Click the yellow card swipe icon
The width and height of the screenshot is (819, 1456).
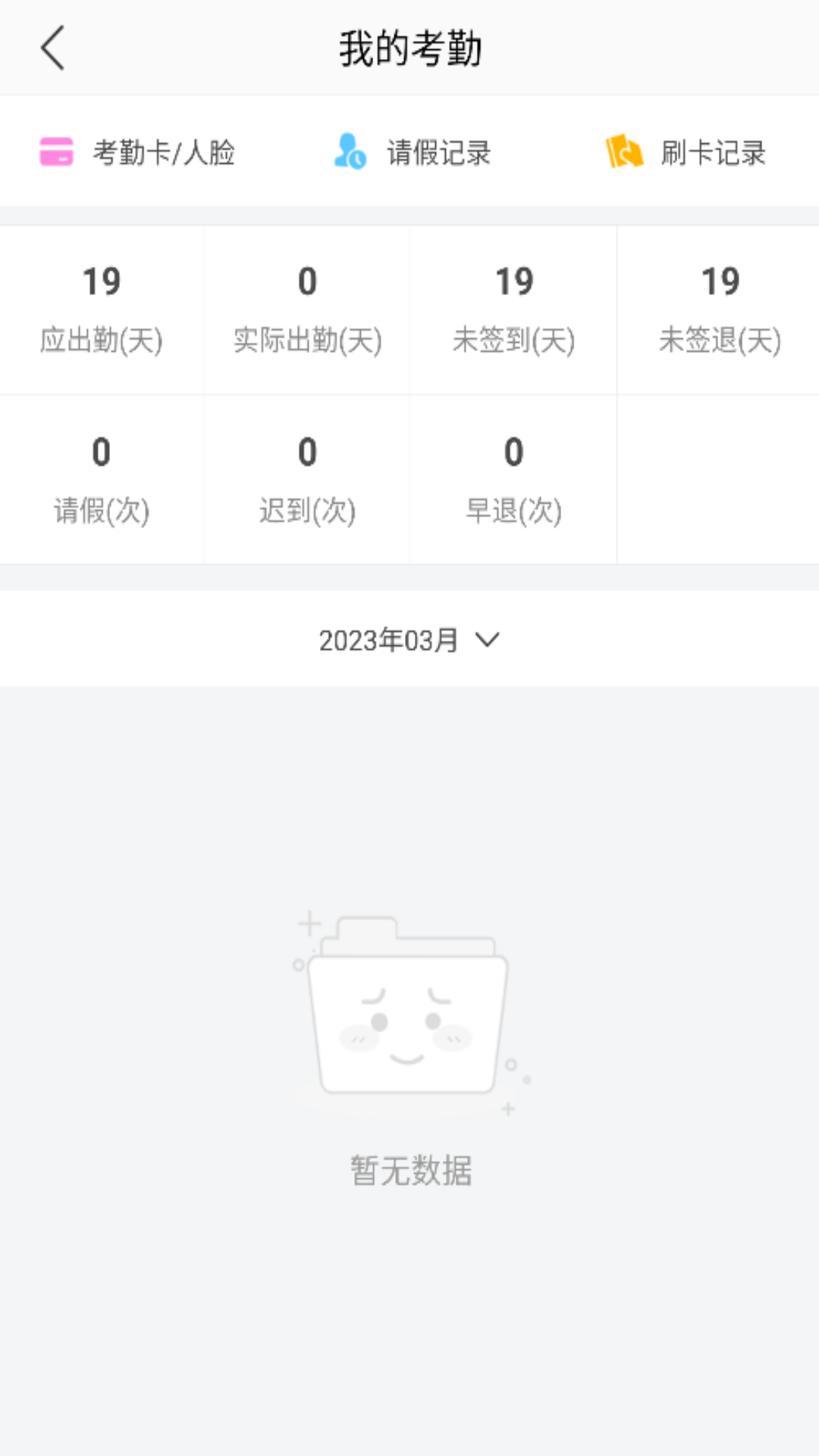(x=625, y=152)
